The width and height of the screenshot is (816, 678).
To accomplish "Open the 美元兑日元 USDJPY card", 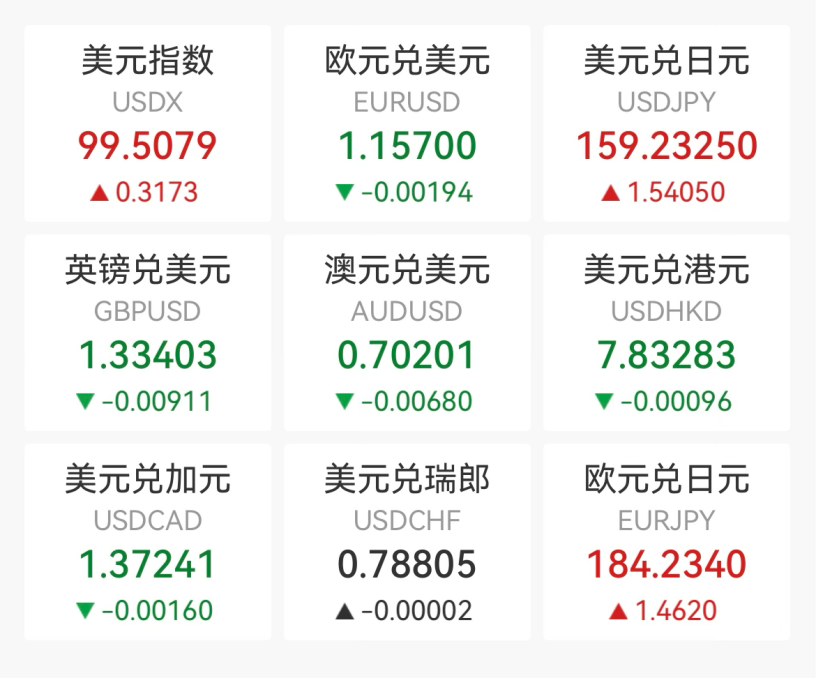I will tap(667, 123).
